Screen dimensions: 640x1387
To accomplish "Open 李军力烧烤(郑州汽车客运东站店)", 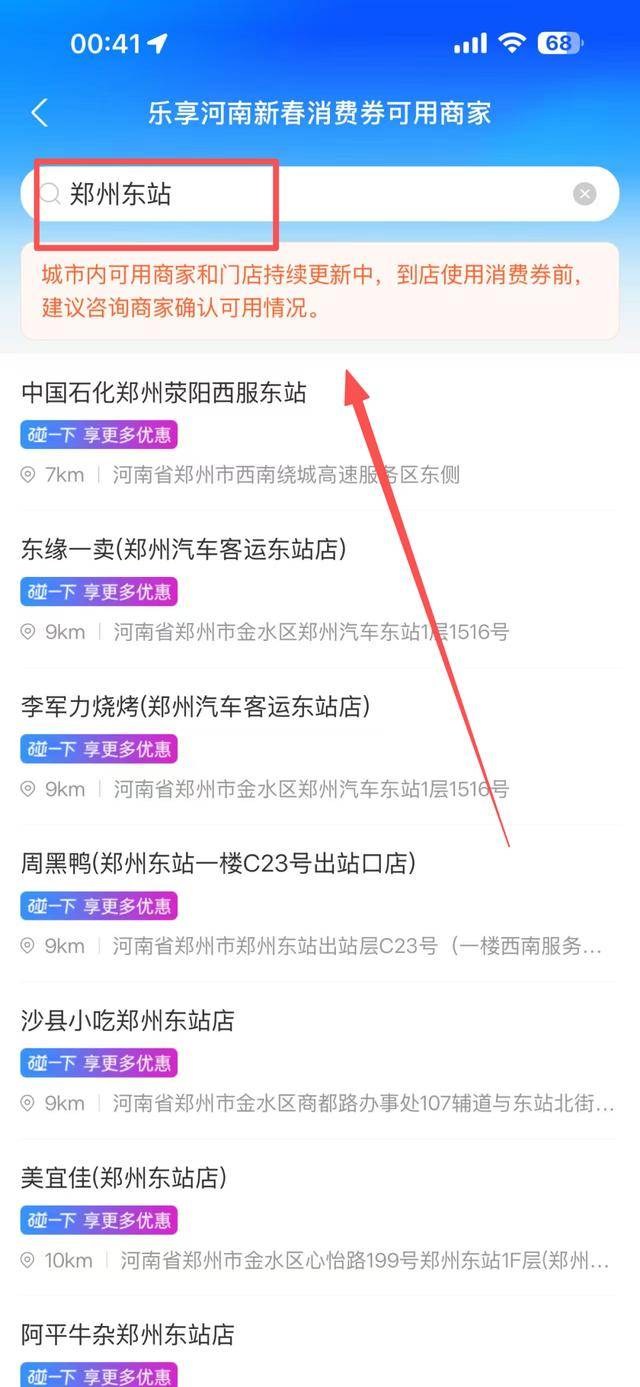I will click(x=195, y=707).
